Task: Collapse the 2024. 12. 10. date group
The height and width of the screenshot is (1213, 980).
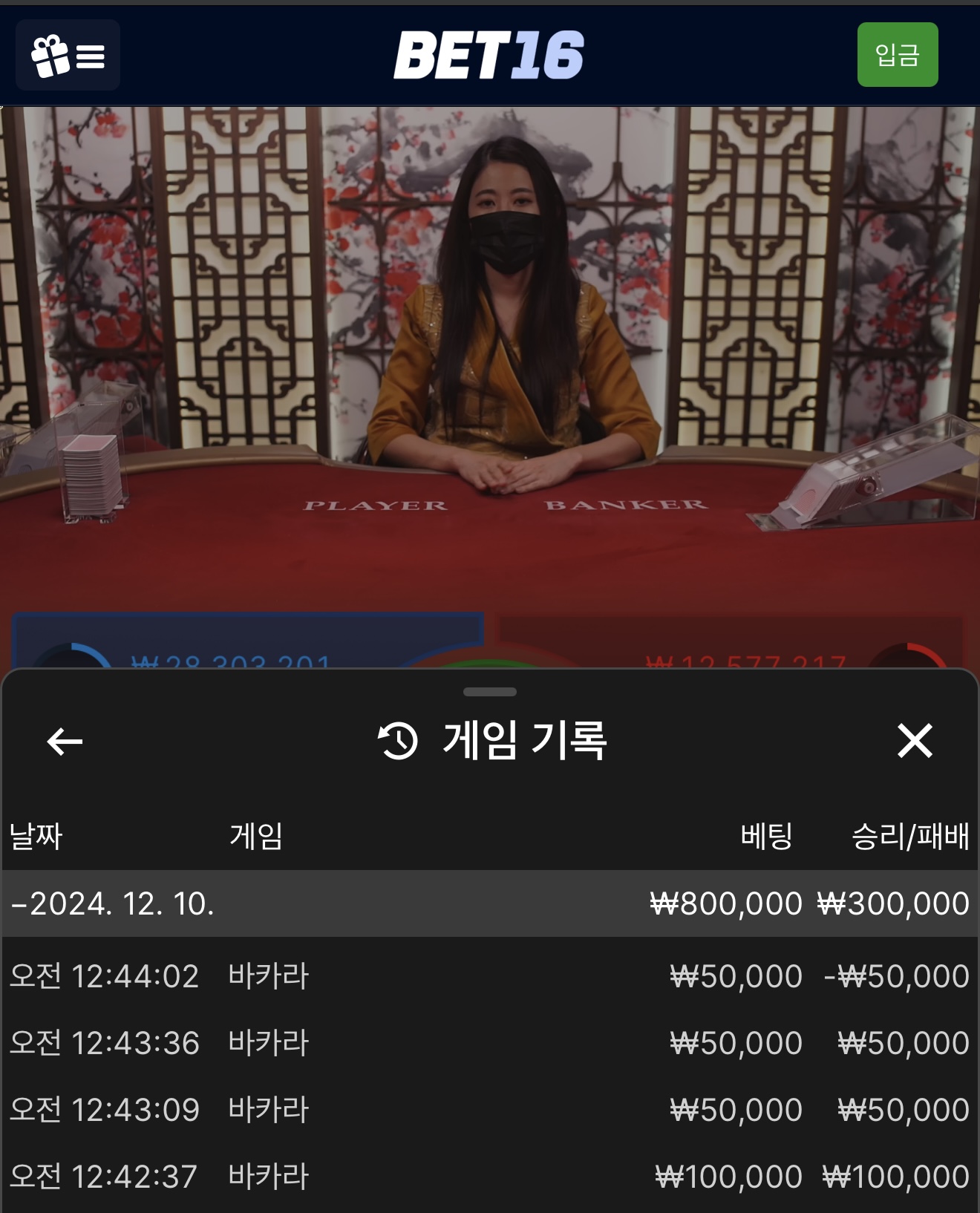Action: coord(111,903)
